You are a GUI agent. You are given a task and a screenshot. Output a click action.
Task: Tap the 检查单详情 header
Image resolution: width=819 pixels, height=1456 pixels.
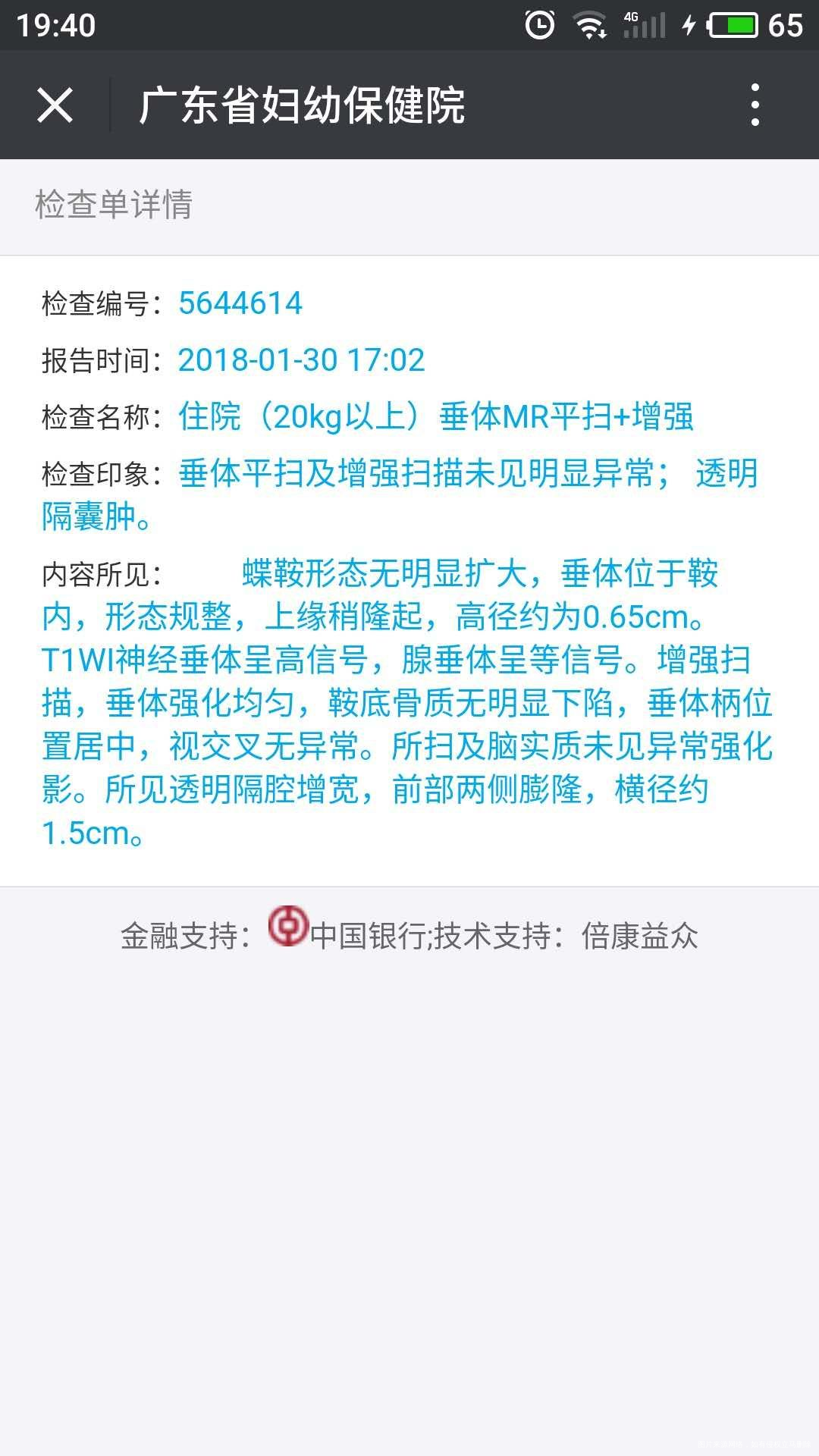[112, 203]
